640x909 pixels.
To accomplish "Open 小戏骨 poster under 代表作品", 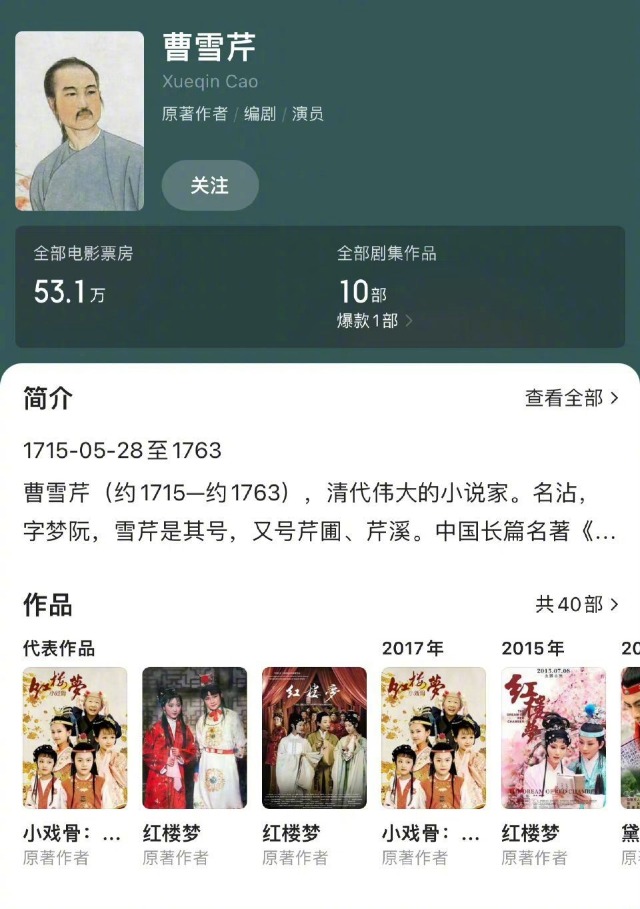I will [x=75, y=738].
